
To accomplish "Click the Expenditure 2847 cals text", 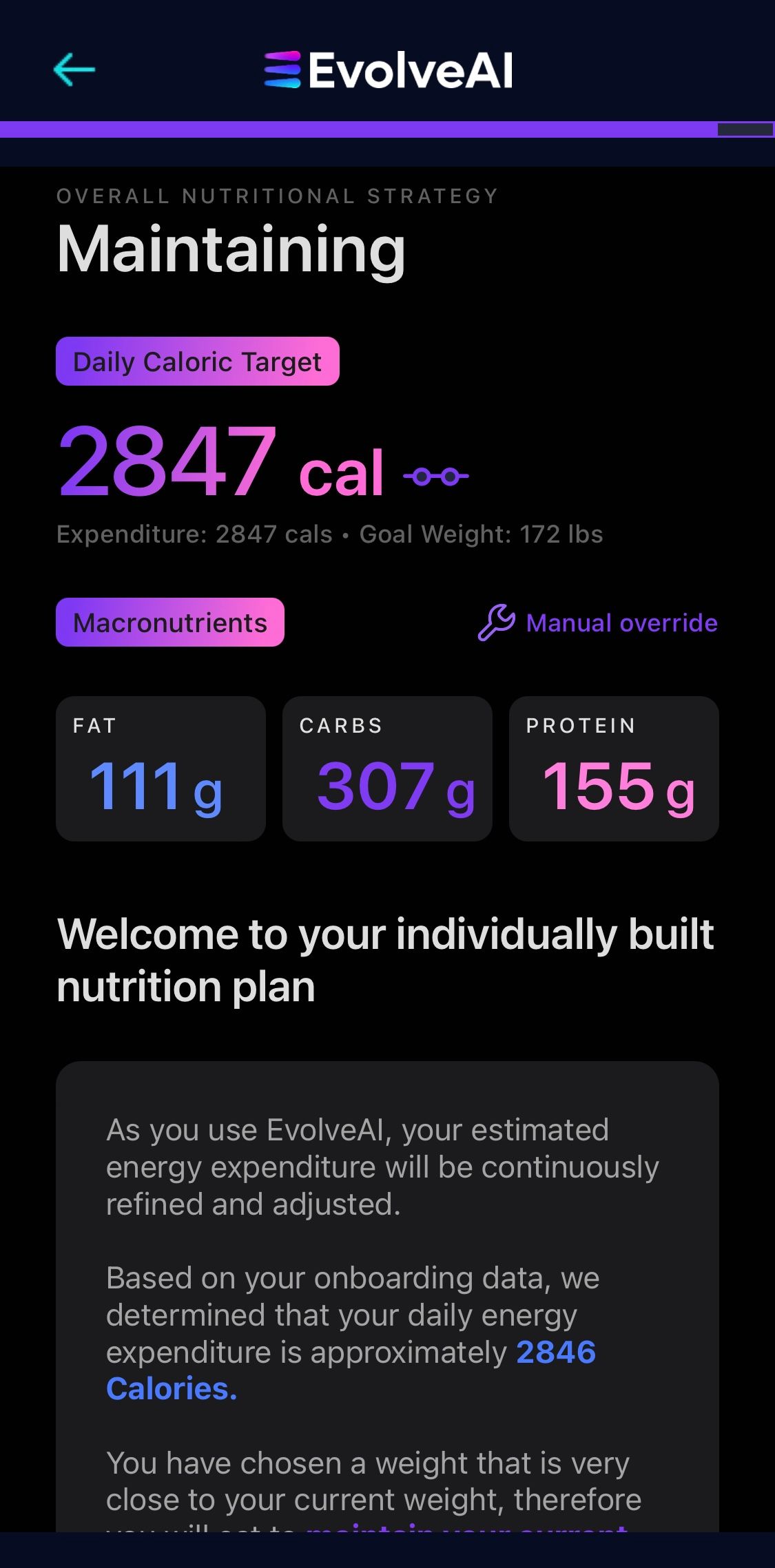I will (x=195, y=534).
